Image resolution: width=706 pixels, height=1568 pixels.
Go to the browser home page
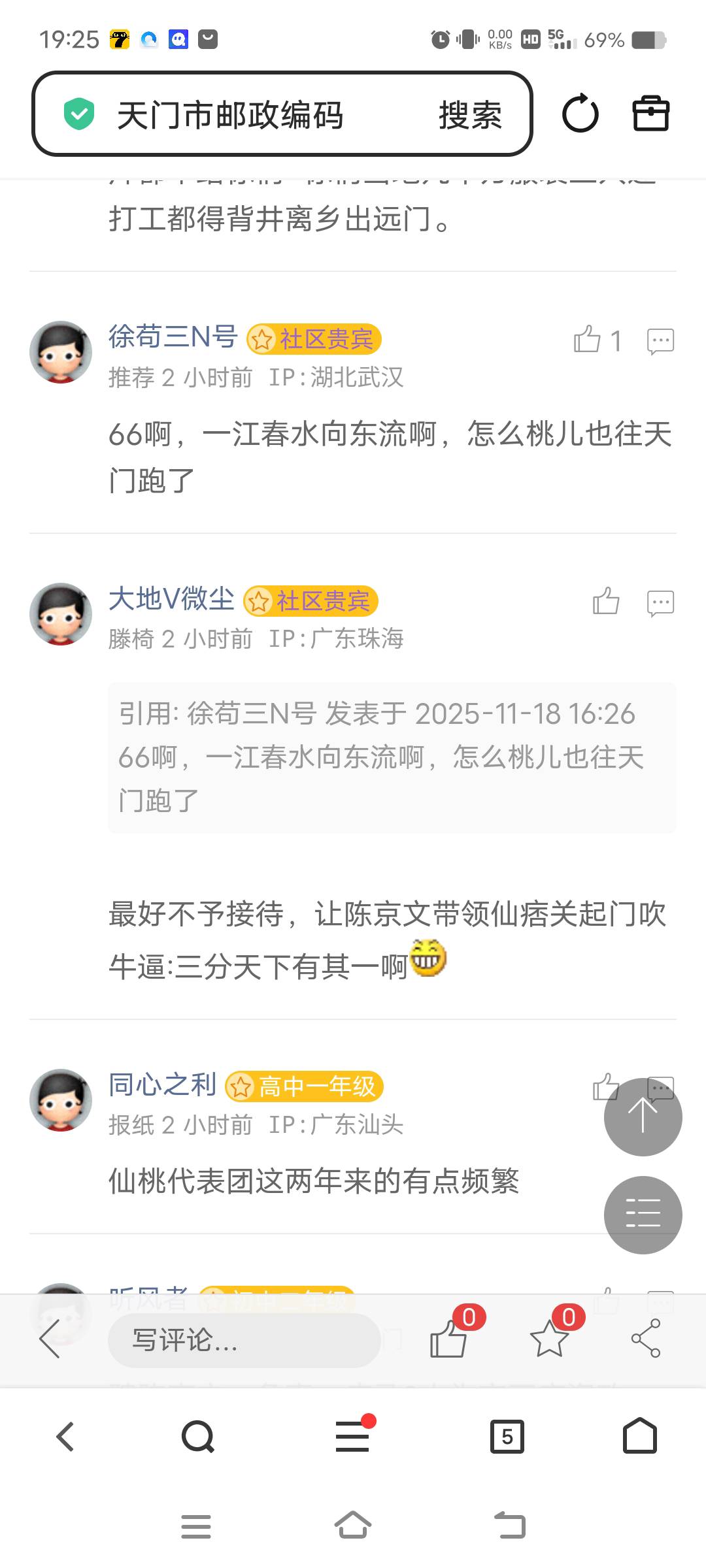pos(639,1436)
